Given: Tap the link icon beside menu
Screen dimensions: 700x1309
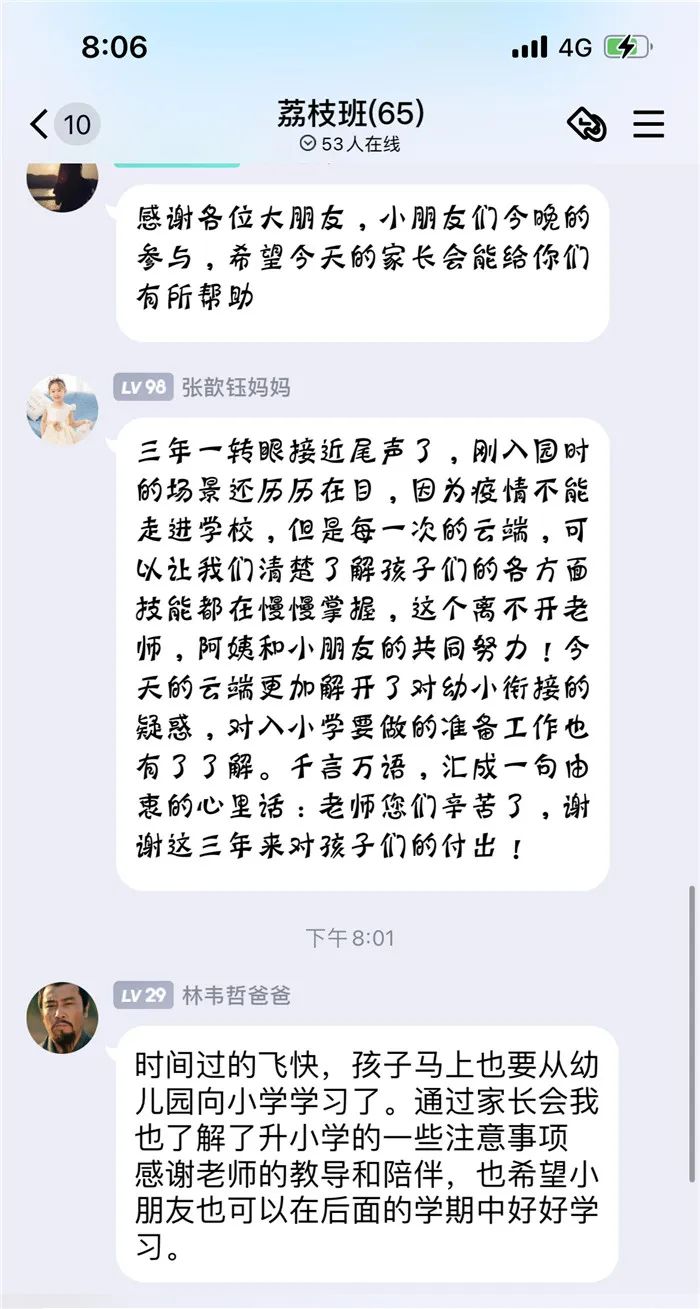Looking at the screenshot, I should (x=587, y=124).
